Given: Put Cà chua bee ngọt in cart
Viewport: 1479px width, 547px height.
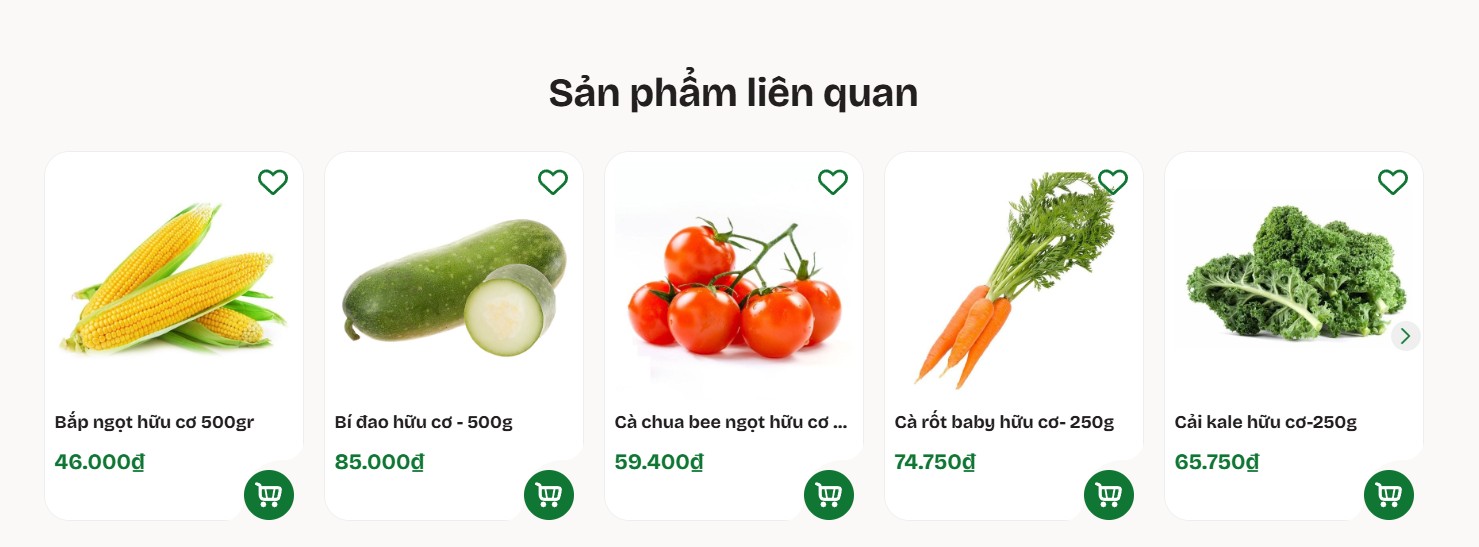Looking at the screenshot, I should click(829, 495).
